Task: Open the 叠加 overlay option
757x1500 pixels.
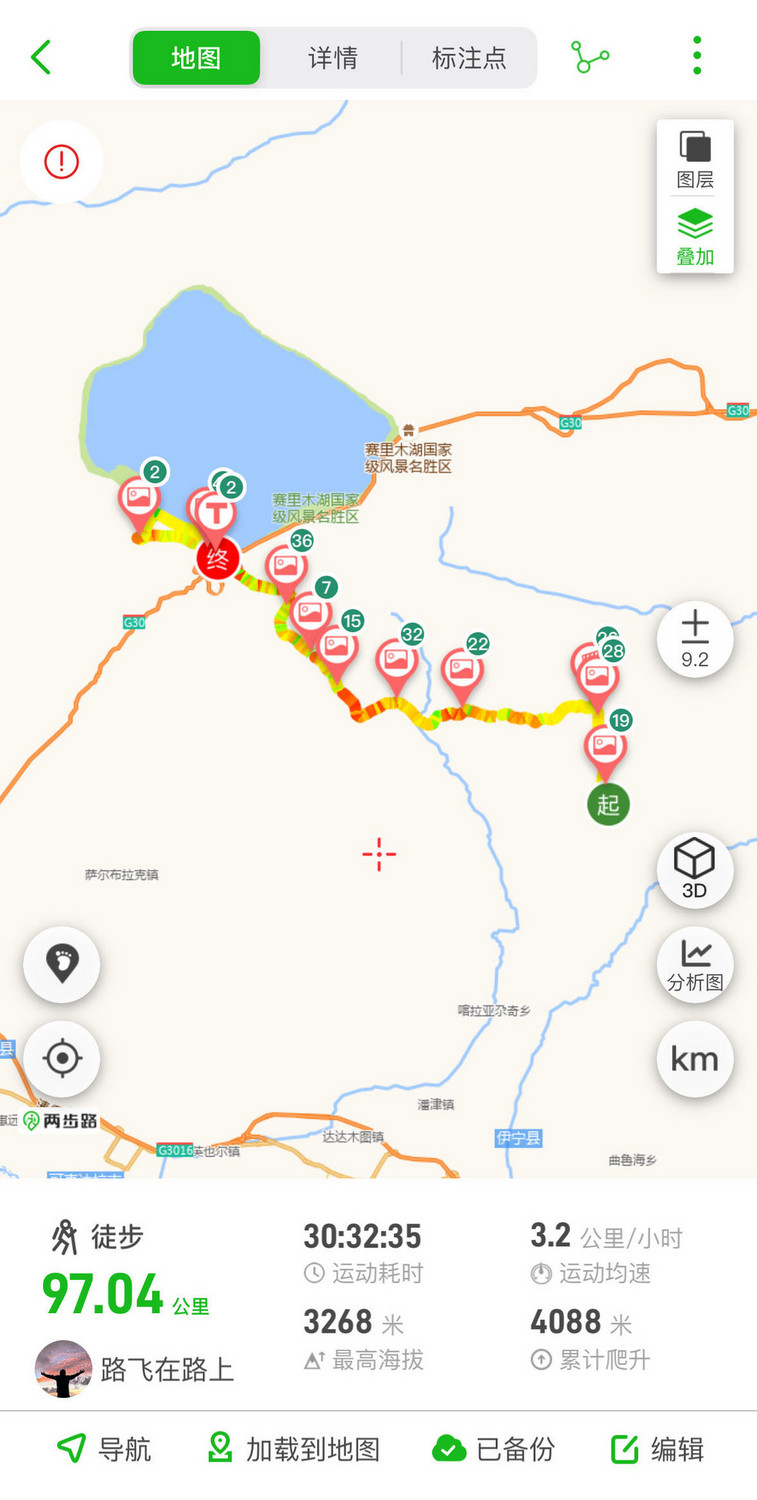Action: [x=695, y=236]
